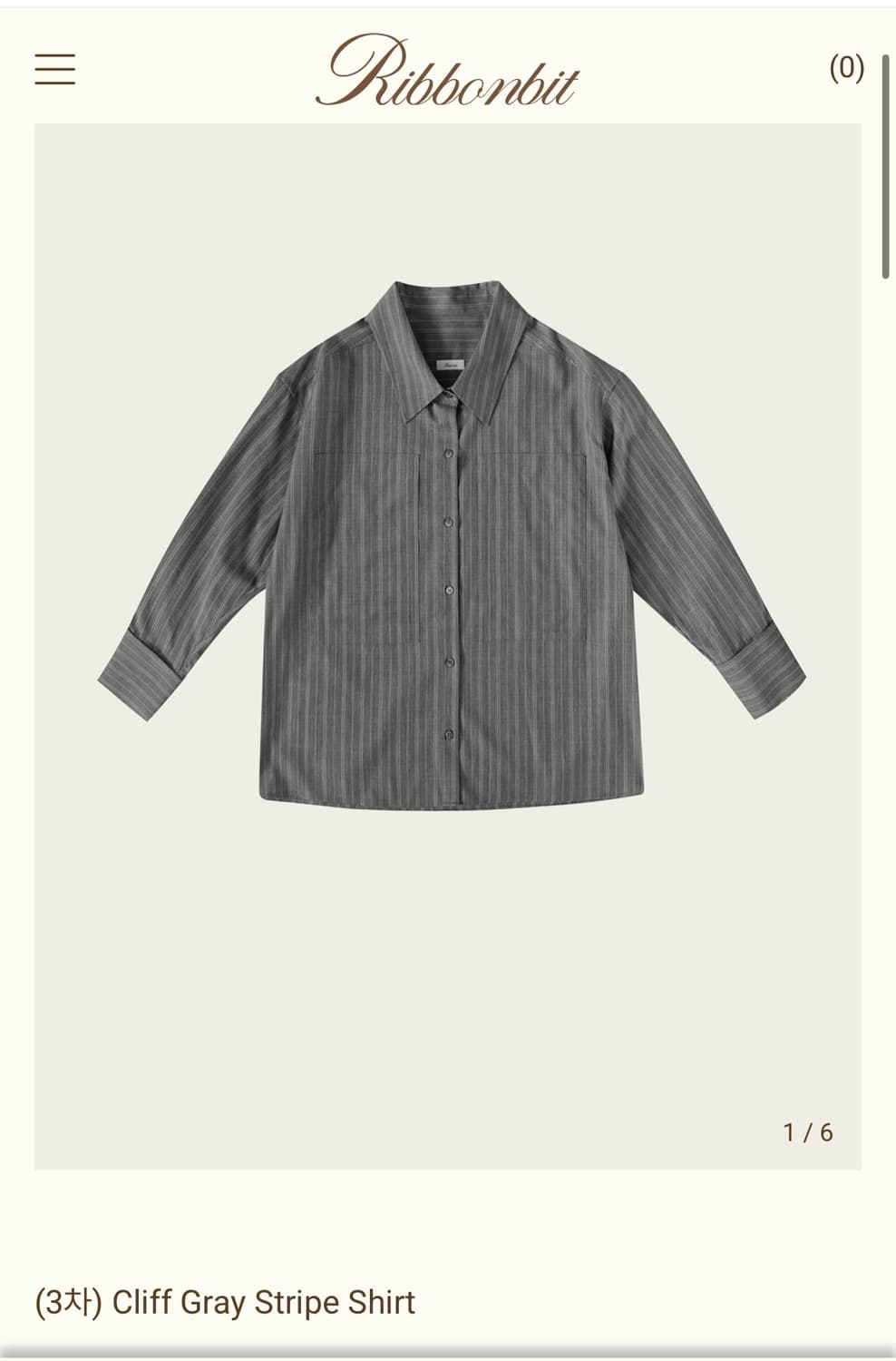This screenshot has height=1361, width=896.
Task: Open site navigation via top-left icon
Action: 56,68
